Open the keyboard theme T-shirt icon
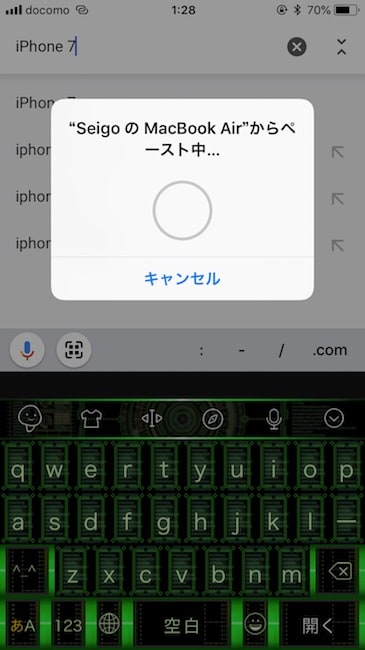Image resolution: width=365 pixels, height=650 pixels. (x=91, y=419)
